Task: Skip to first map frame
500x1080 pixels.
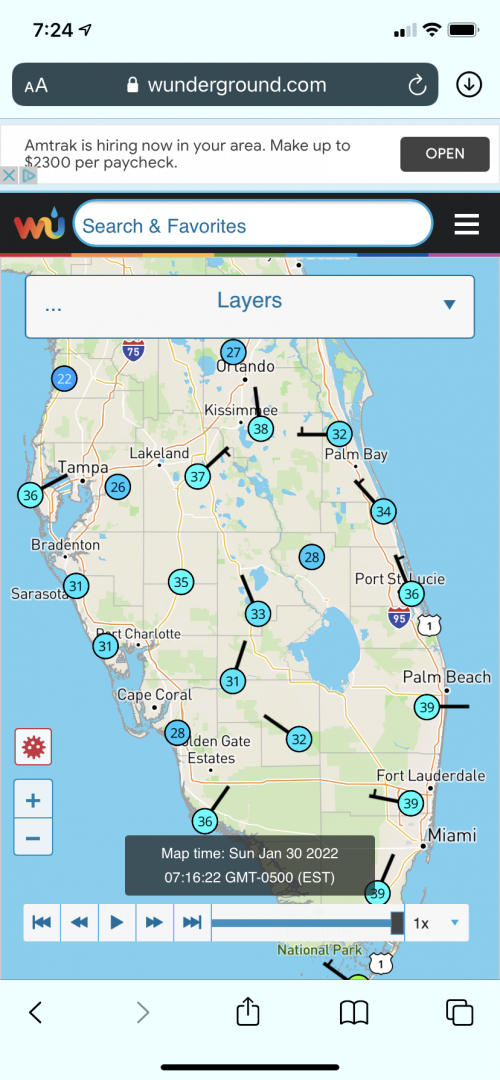Action: click(42, 923)
